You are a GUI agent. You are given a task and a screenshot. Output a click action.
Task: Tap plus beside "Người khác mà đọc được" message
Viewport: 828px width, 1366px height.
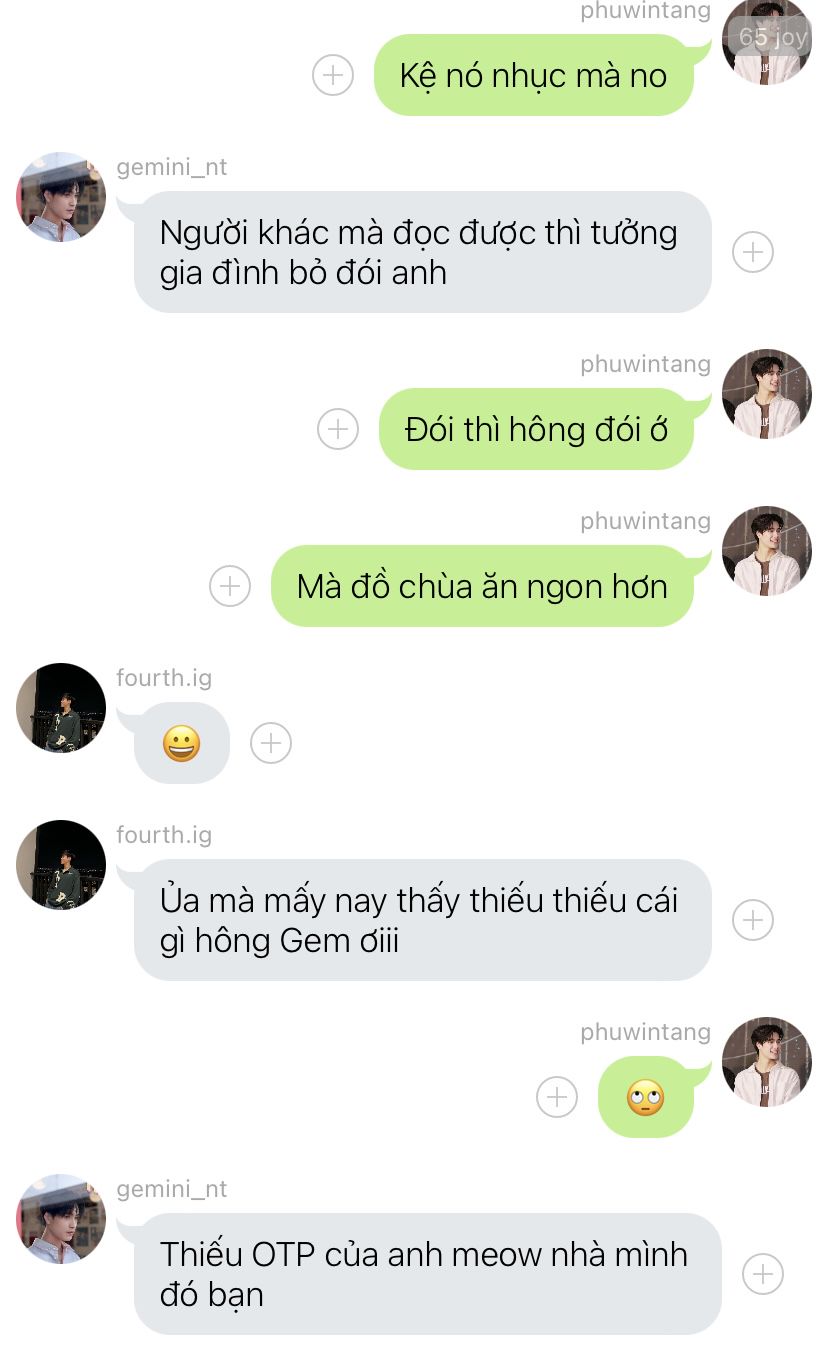point(753,252)
